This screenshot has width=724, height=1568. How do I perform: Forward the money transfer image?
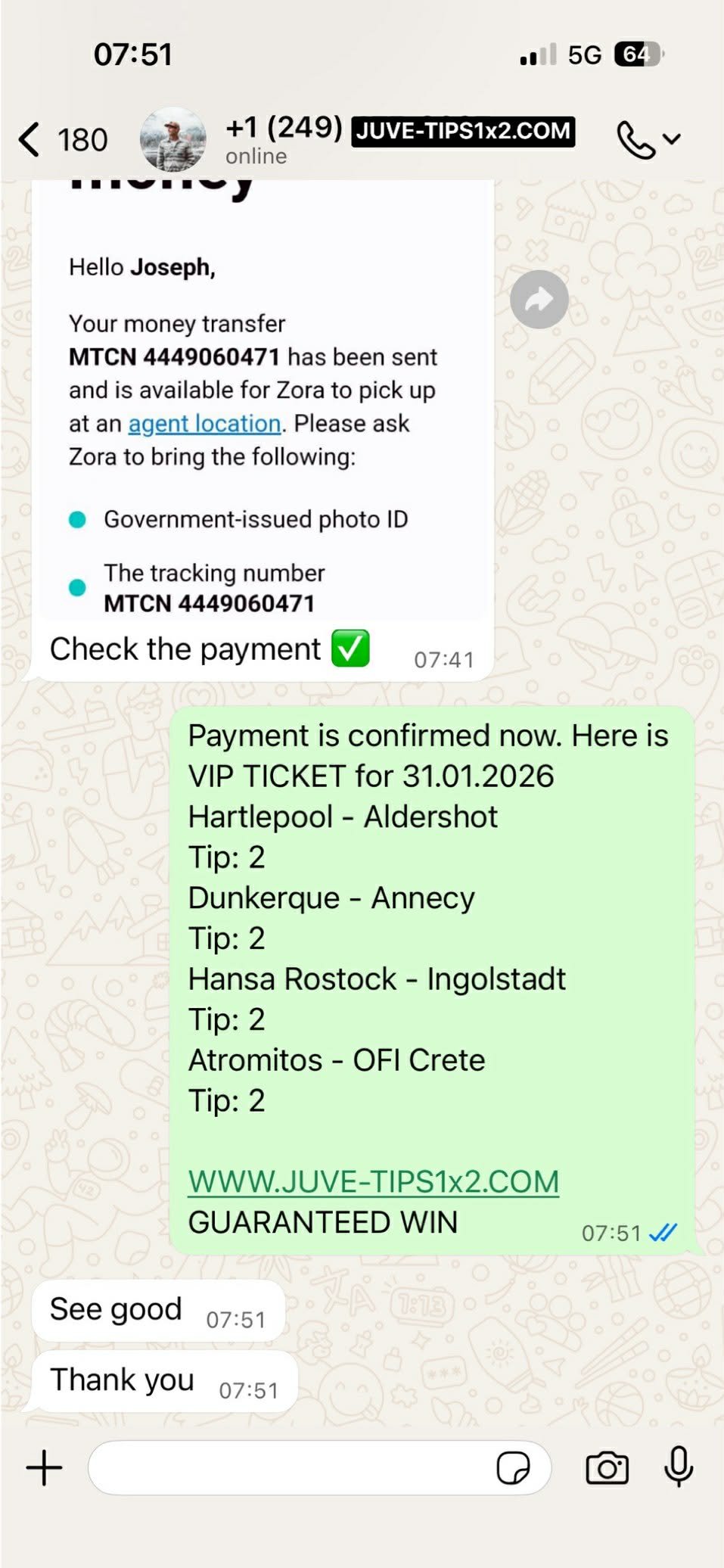[x=539, y=300]
